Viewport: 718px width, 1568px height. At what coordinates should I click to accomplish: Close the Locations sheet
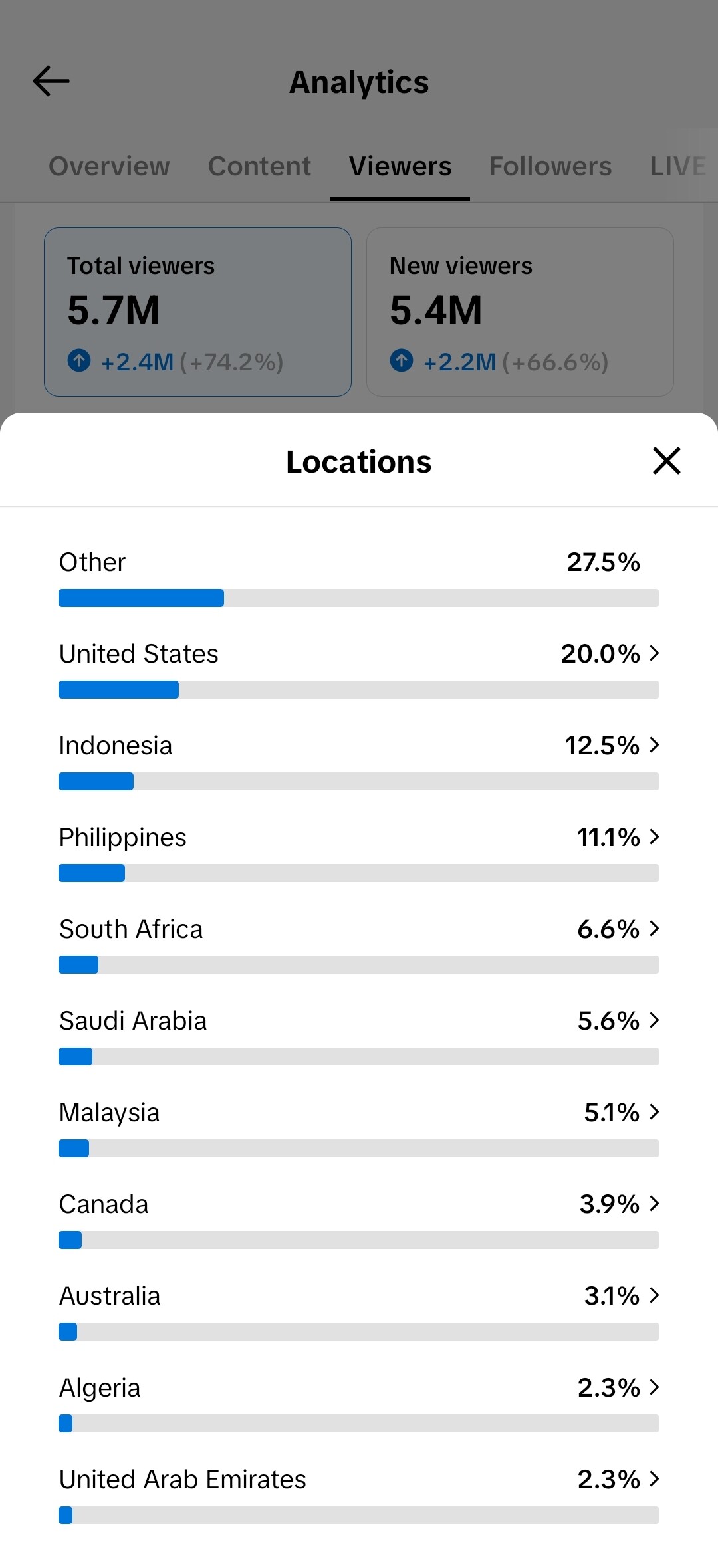point(666,461)
